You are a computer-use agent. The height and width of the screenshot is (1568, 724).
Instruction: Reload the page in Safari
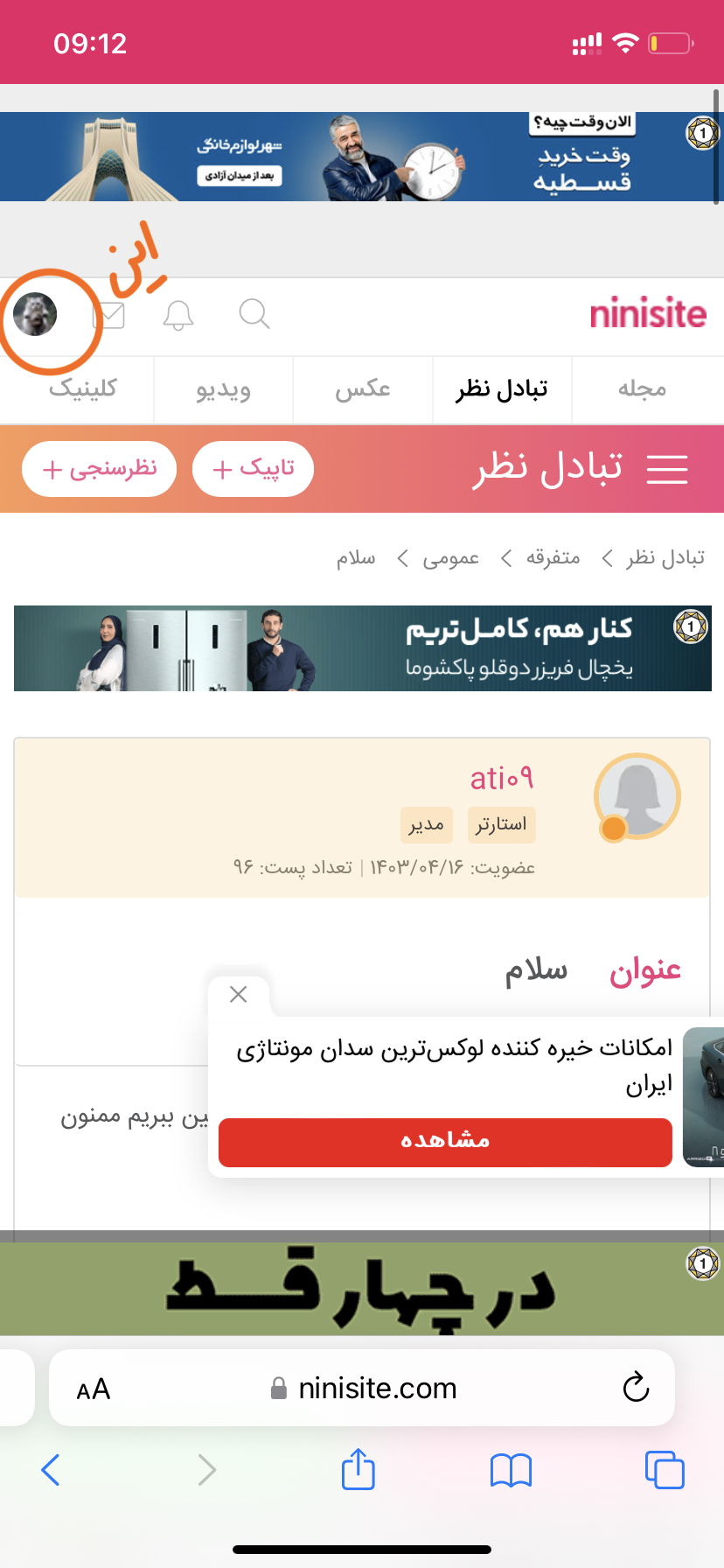pos(636,1388)
